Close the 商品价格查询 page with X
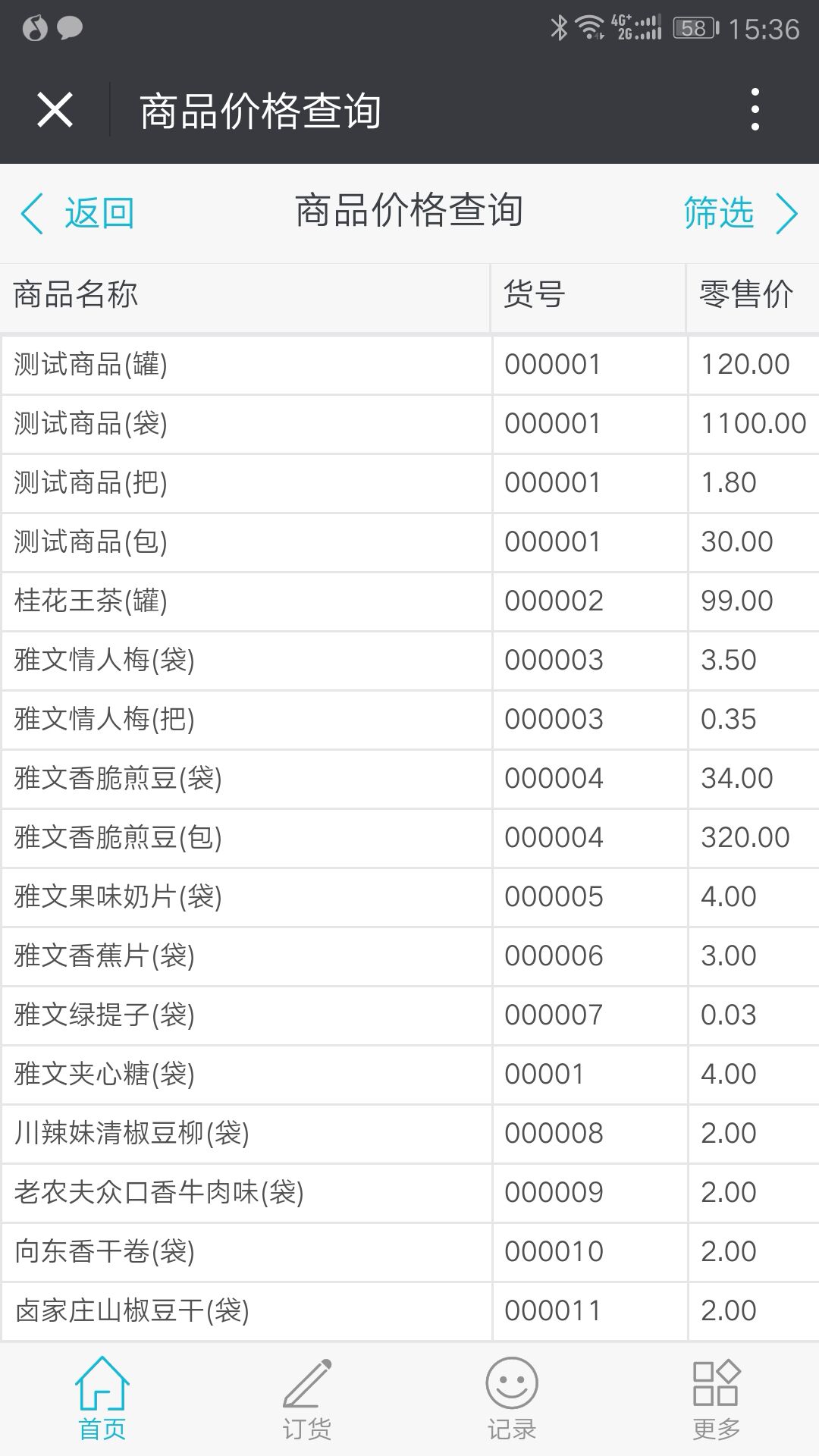 tap(55, 110)
